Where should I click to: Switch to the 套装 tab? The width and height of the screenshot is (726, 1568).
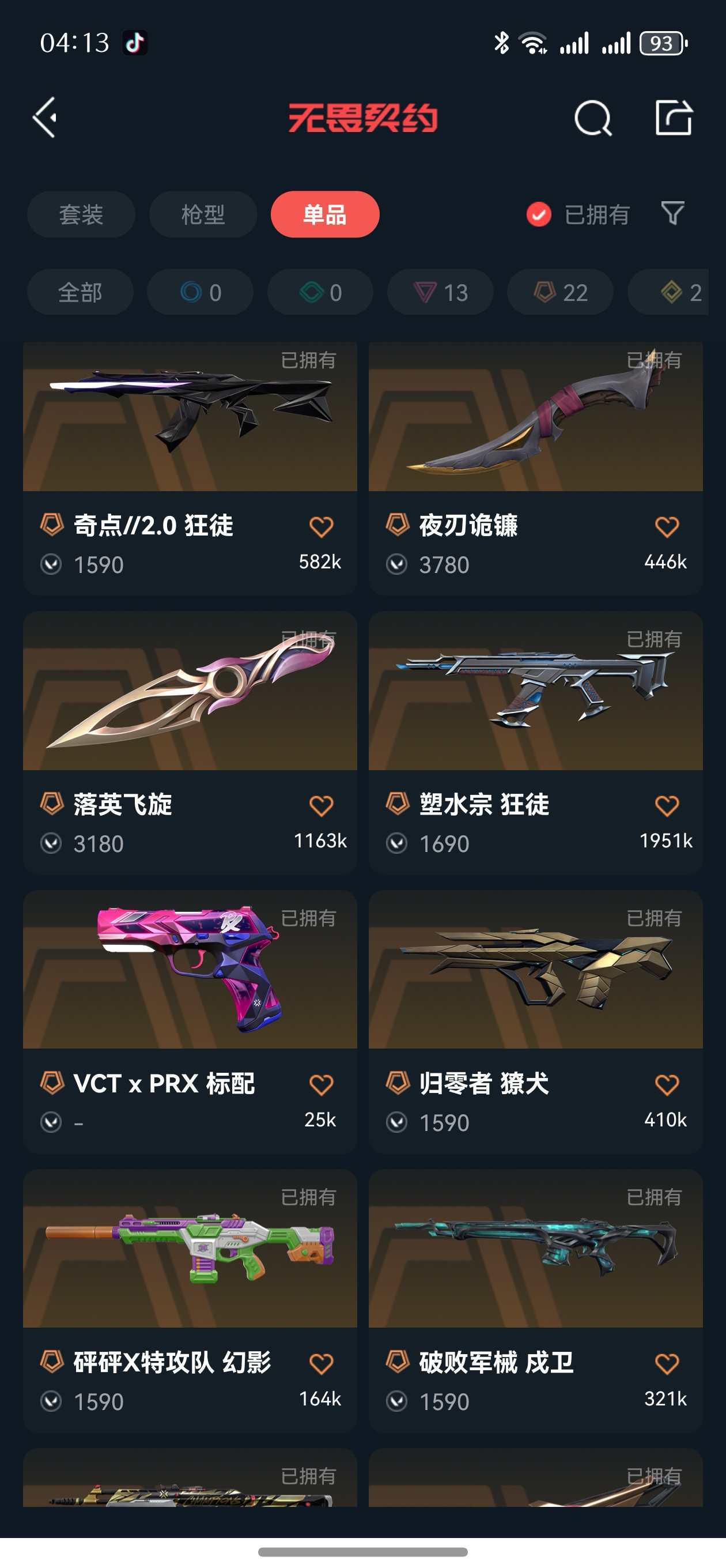click(81, 214)
